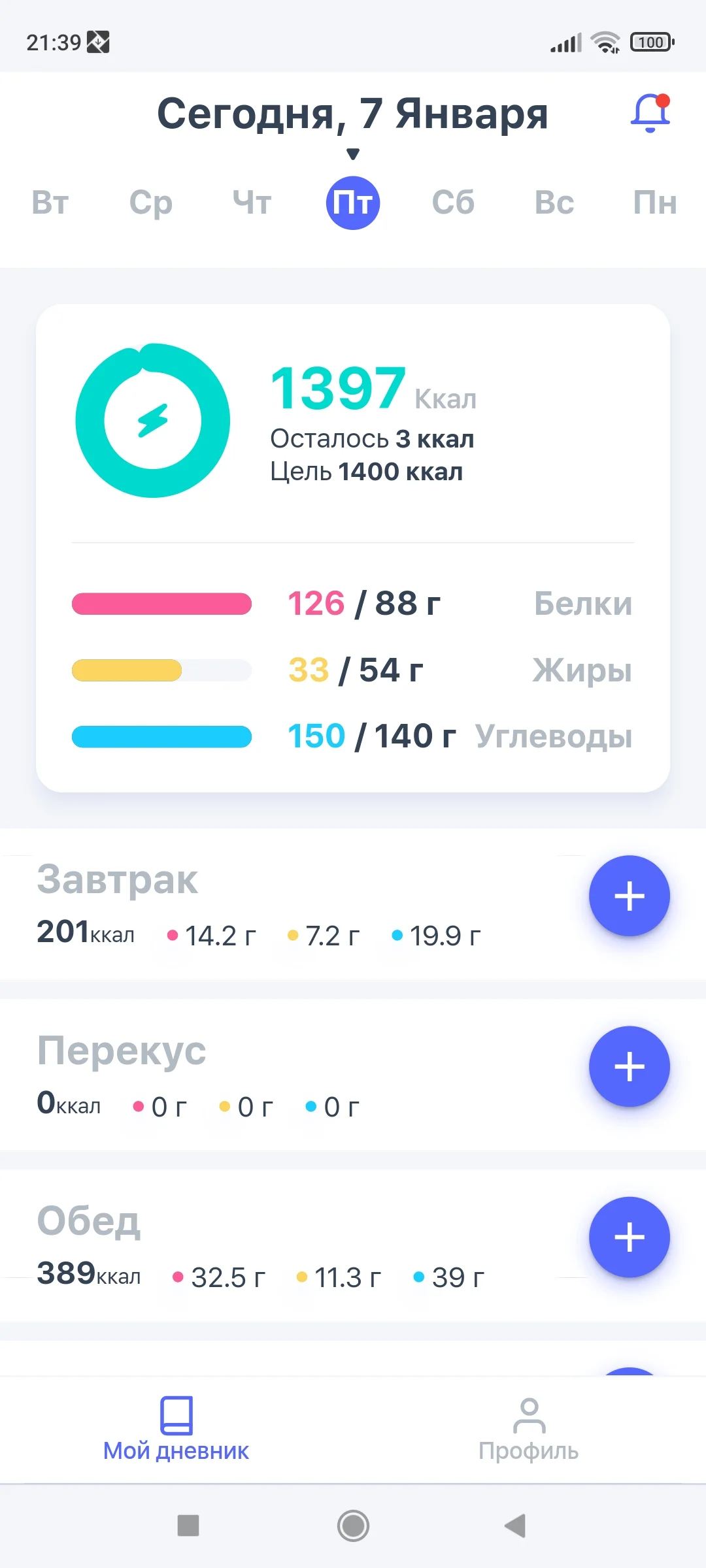Image resolution: width=706 pixels, height=1568 pixels.
Task: Tap the yellow Жиры progress bar
Action: [161, 670]
